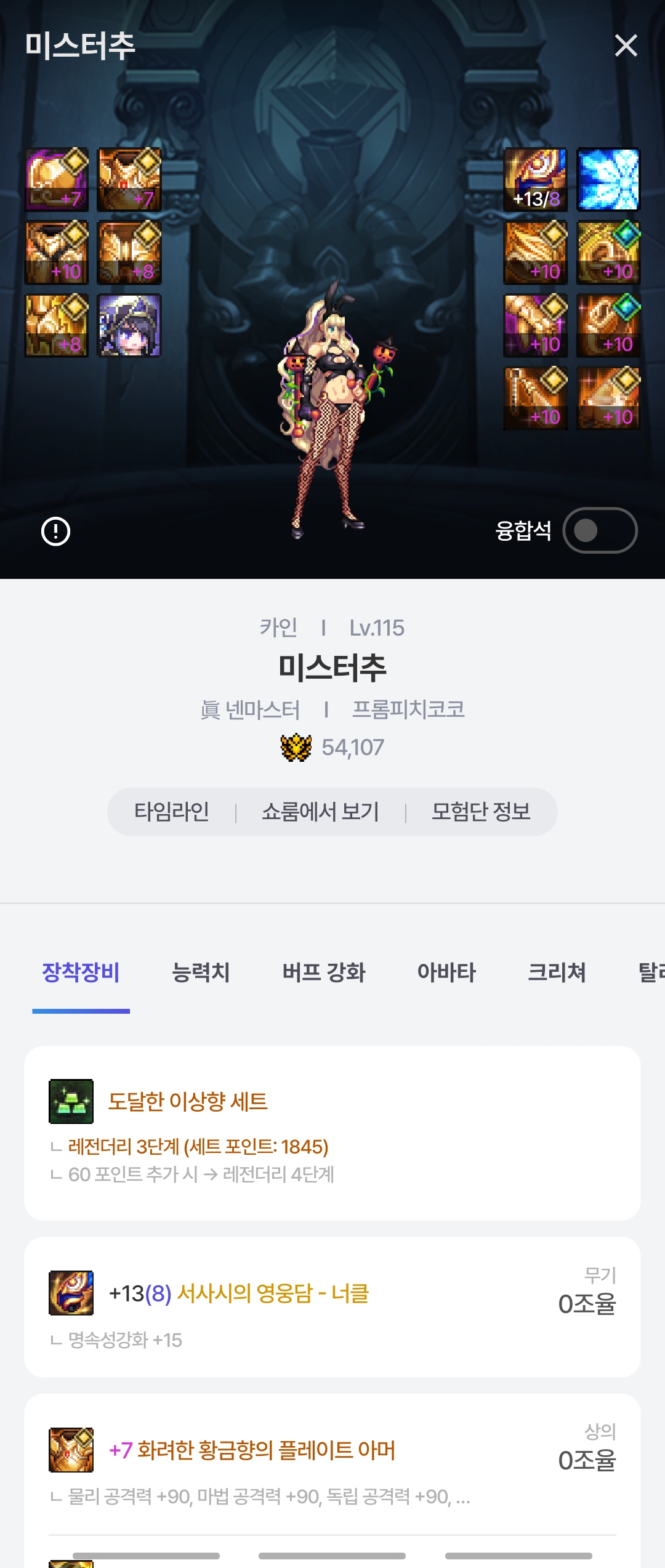Tap the character portrait slot icon
The image size is (665, 1568).
(x=129, y=325)
